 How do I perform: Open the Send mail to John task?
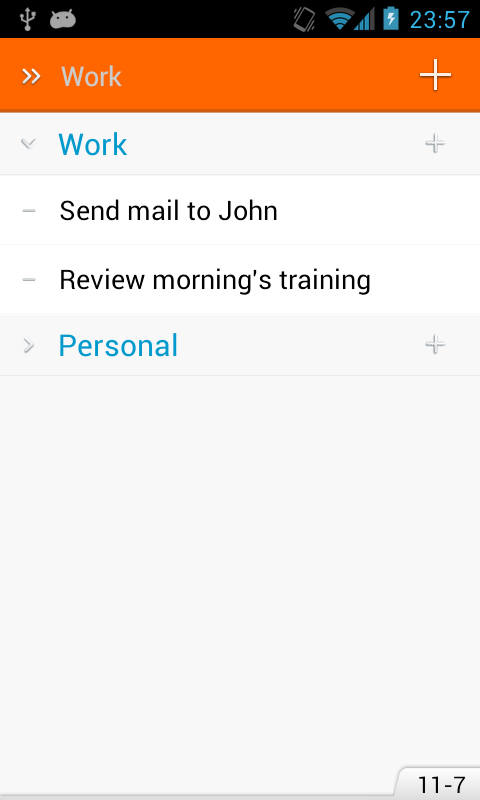[x=240, y=210]
